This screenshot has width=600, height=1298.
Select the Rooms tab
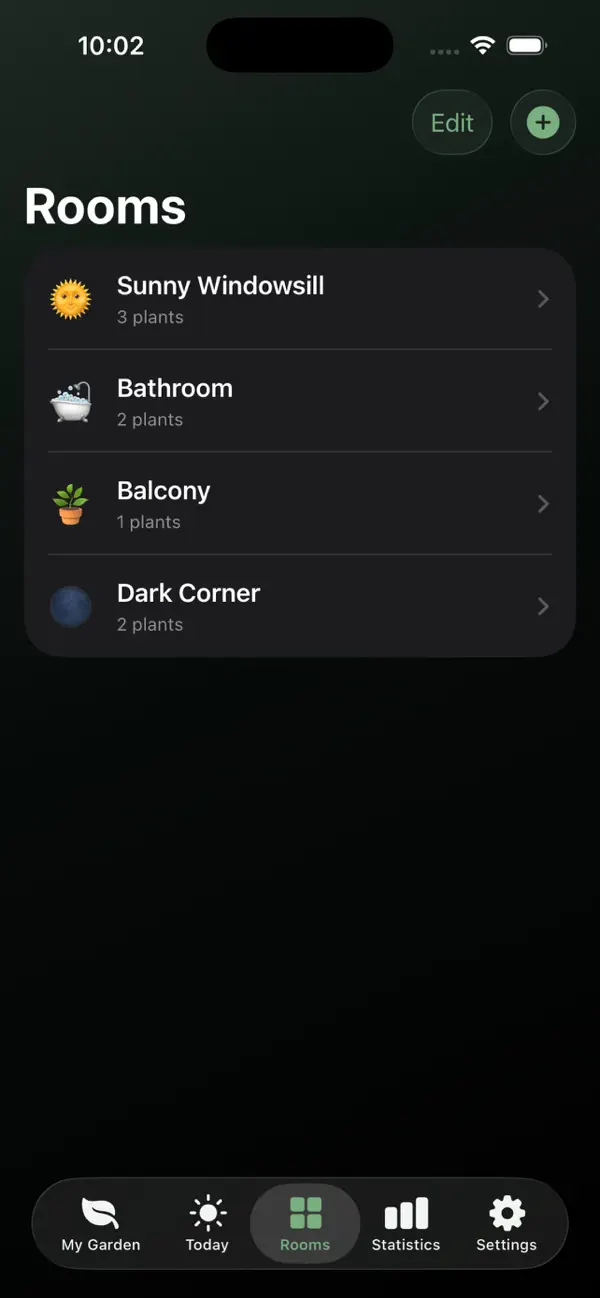tap(305, 1224)
